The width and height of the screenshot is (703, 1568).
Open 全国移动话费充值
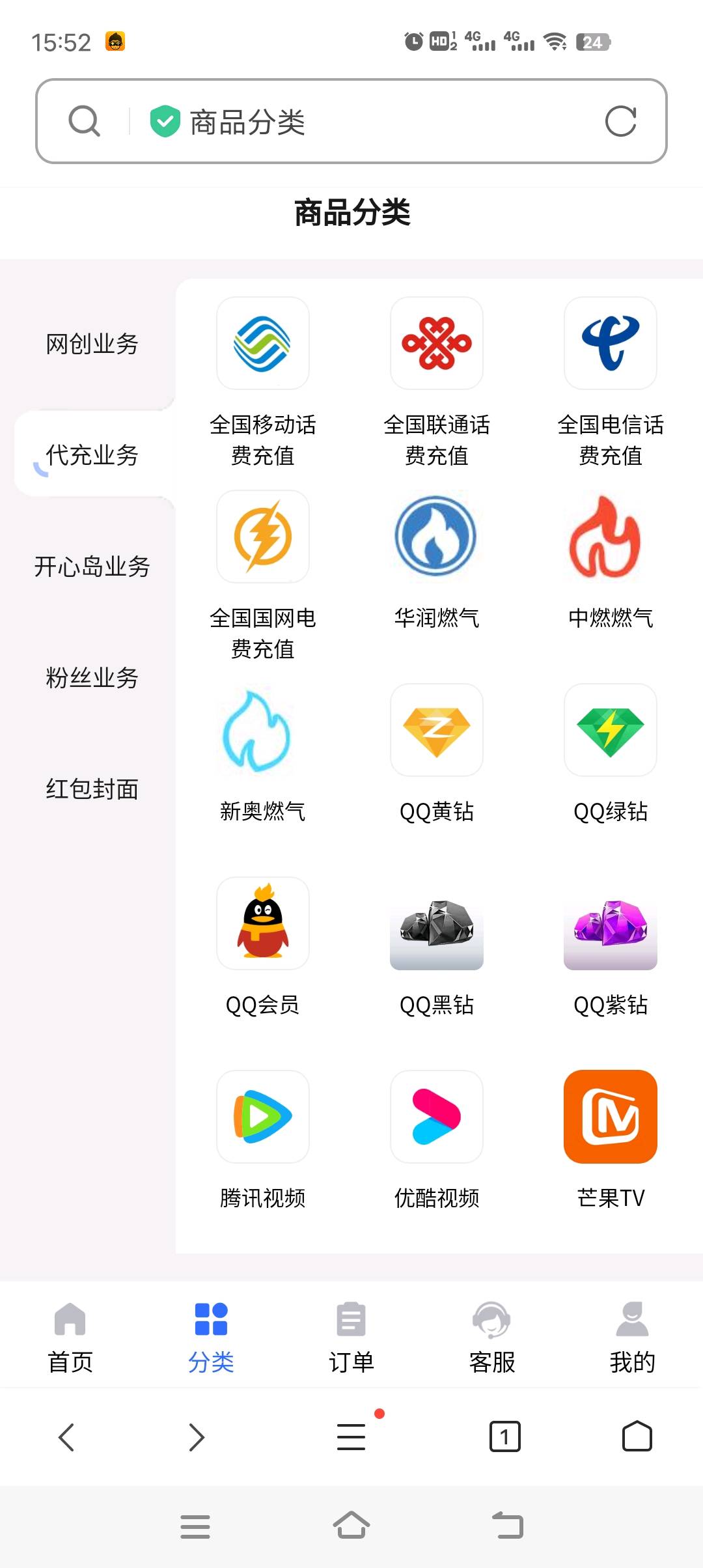262,344
